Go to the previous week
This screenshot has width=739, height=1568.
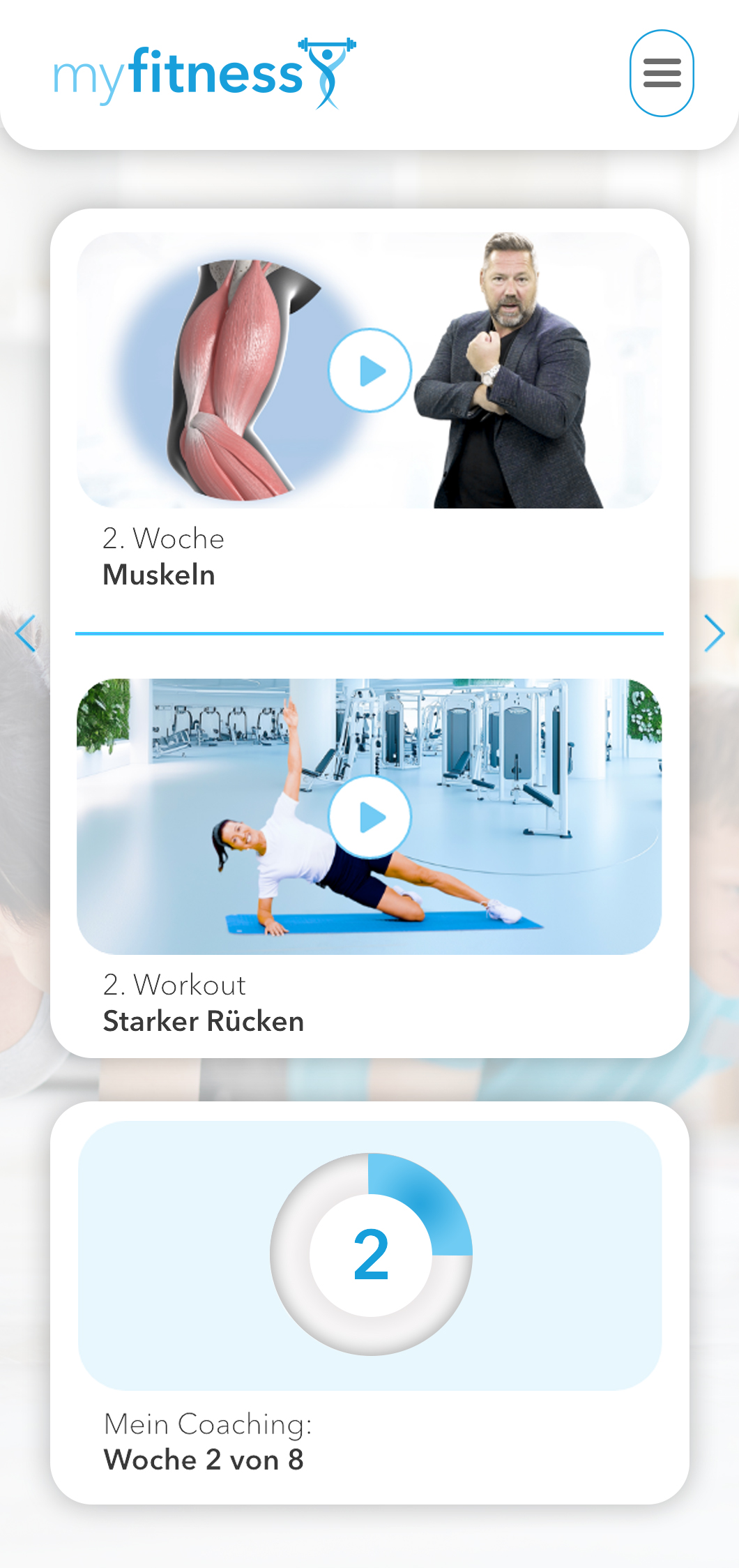[x=26, y=633]
